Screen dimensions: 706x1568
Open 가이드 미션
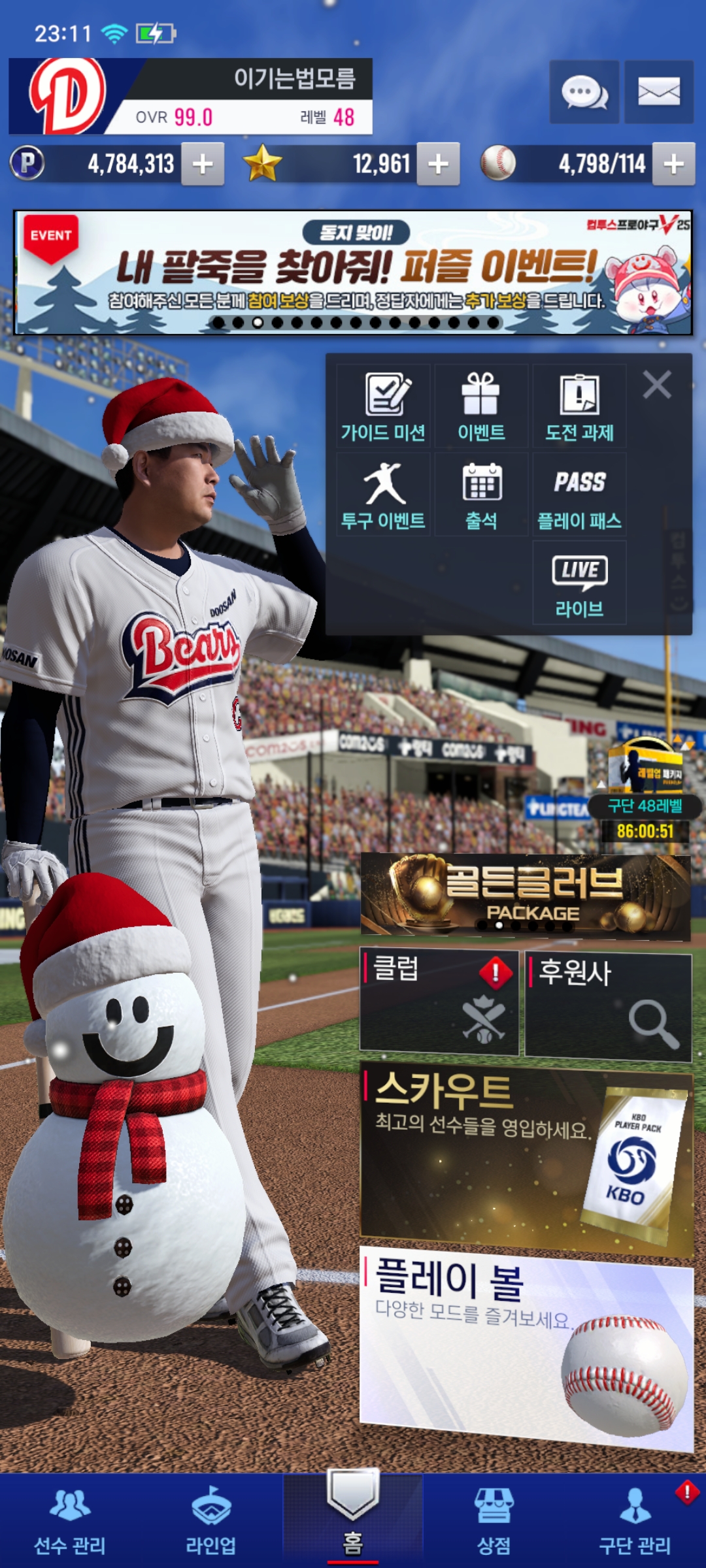383,406
